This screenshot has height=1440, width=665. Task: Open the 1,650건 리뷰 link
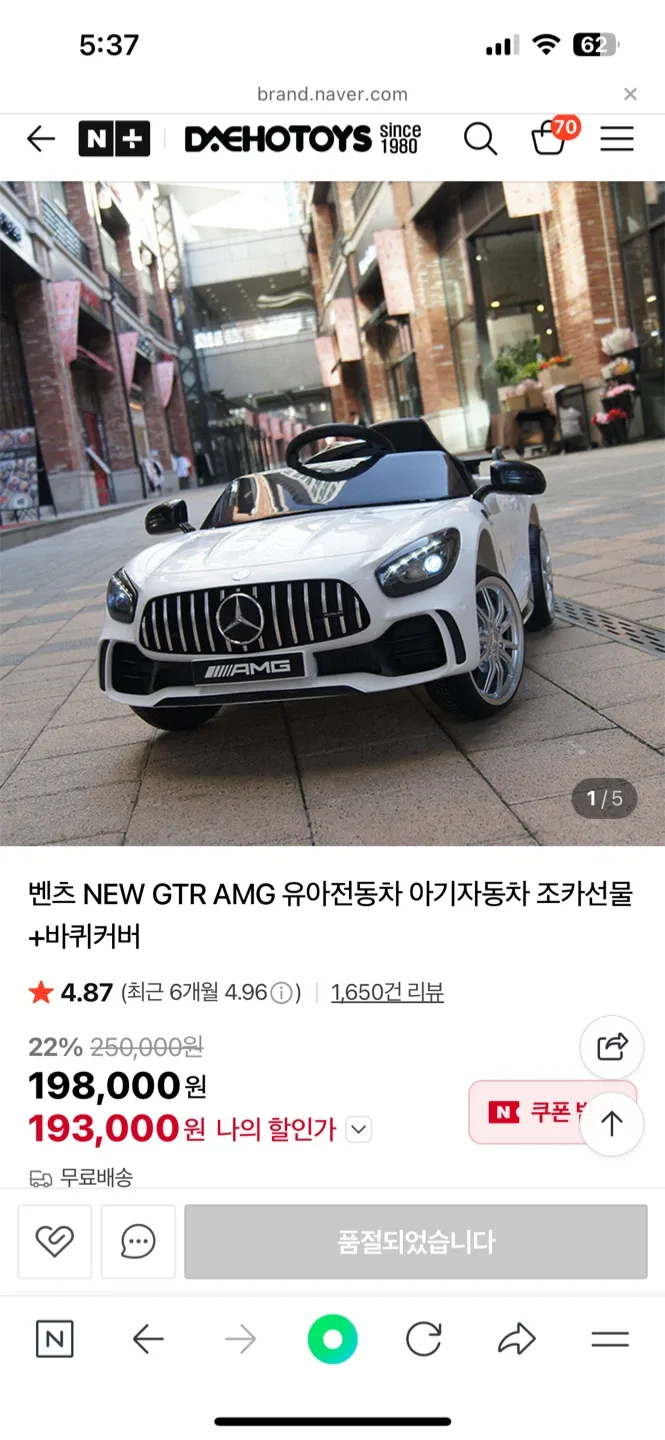387,993
